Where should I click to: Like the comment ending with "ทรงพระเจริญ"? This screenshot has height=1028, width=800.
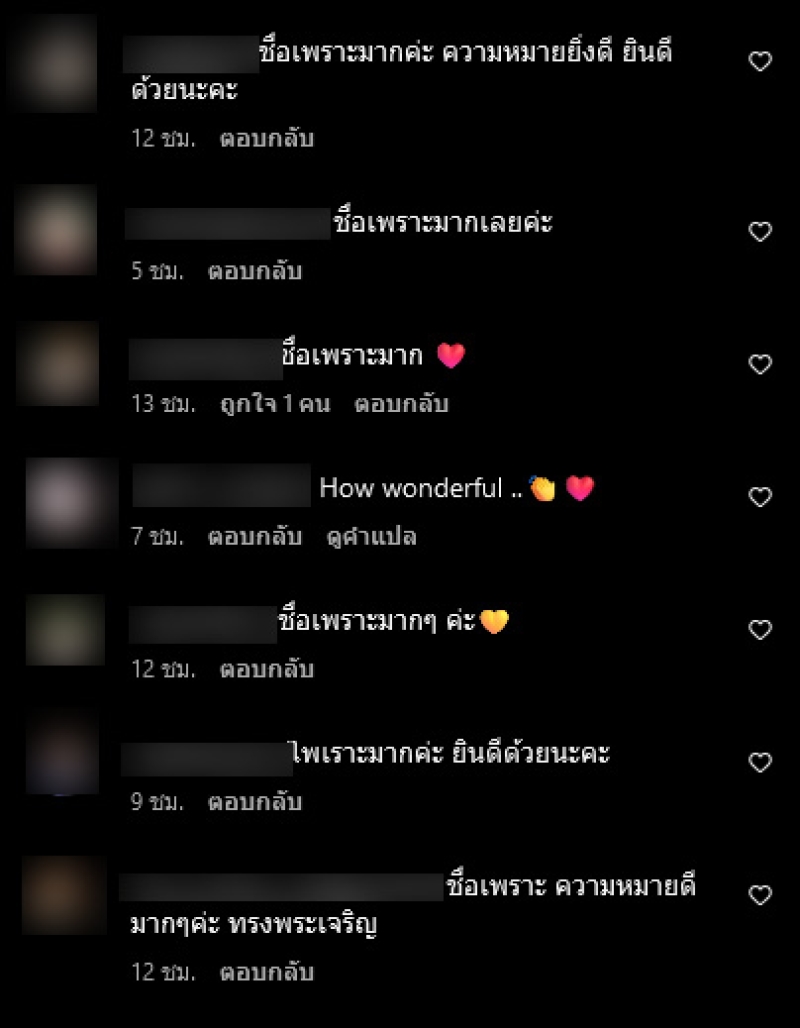pyautogui.click(x=760, y=895)
